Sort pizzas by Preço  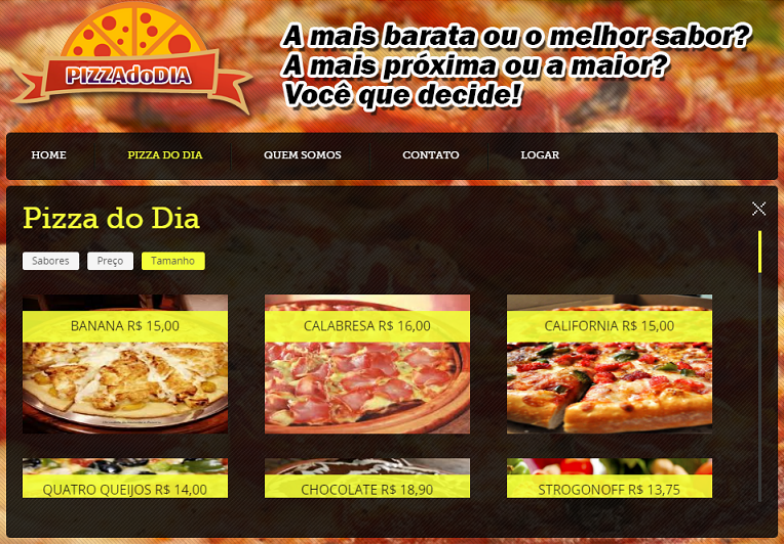[110, 261]
